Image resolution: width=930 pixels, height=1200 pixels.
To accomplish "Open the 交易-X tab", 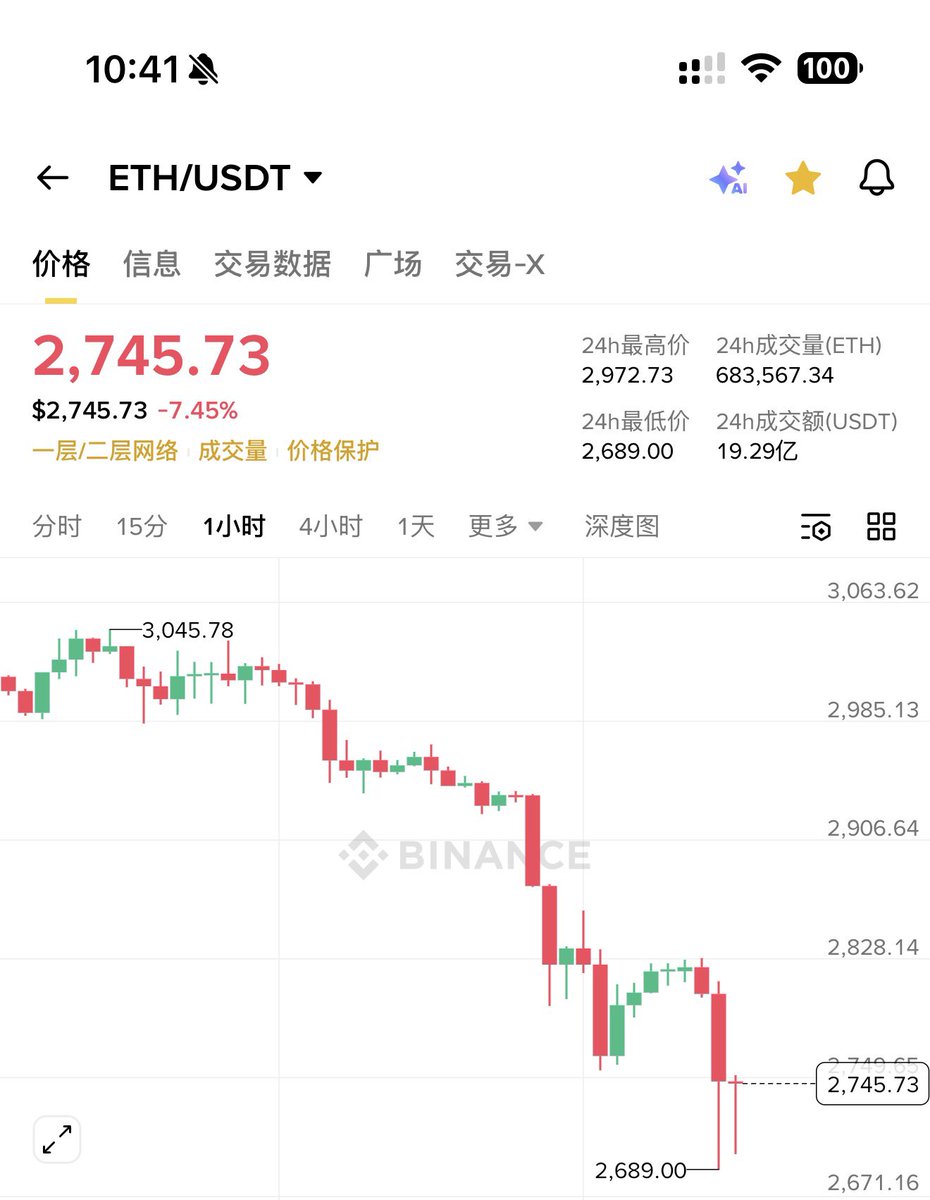I will [x=500, y=264].
